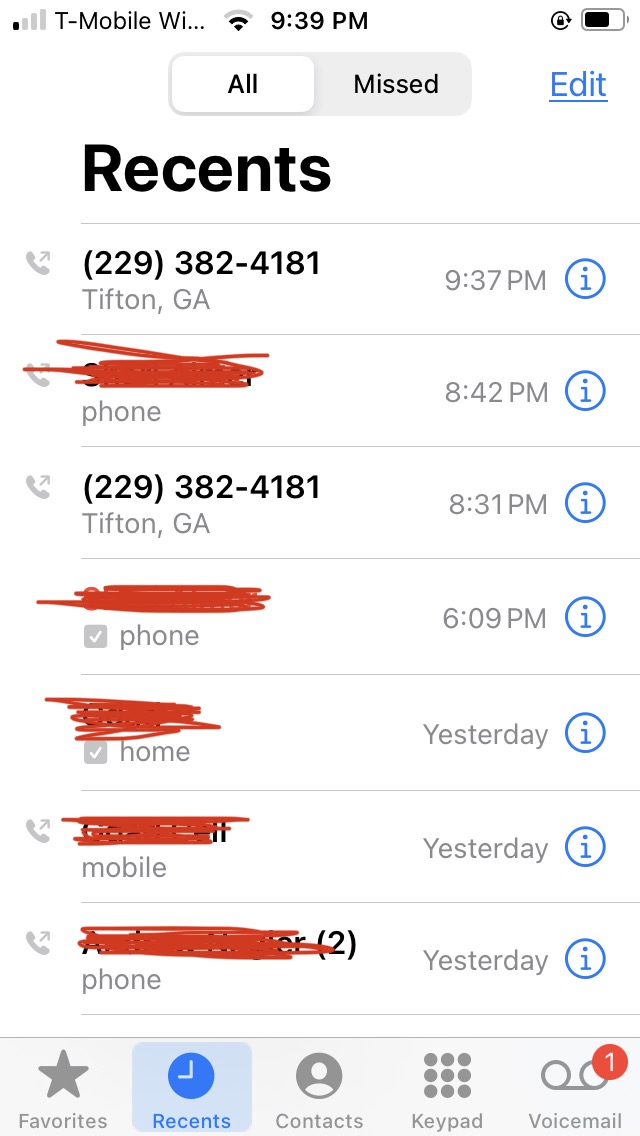Select the All calls segment
Screen dimensions: 640x1136
click(x=243, y=84)
